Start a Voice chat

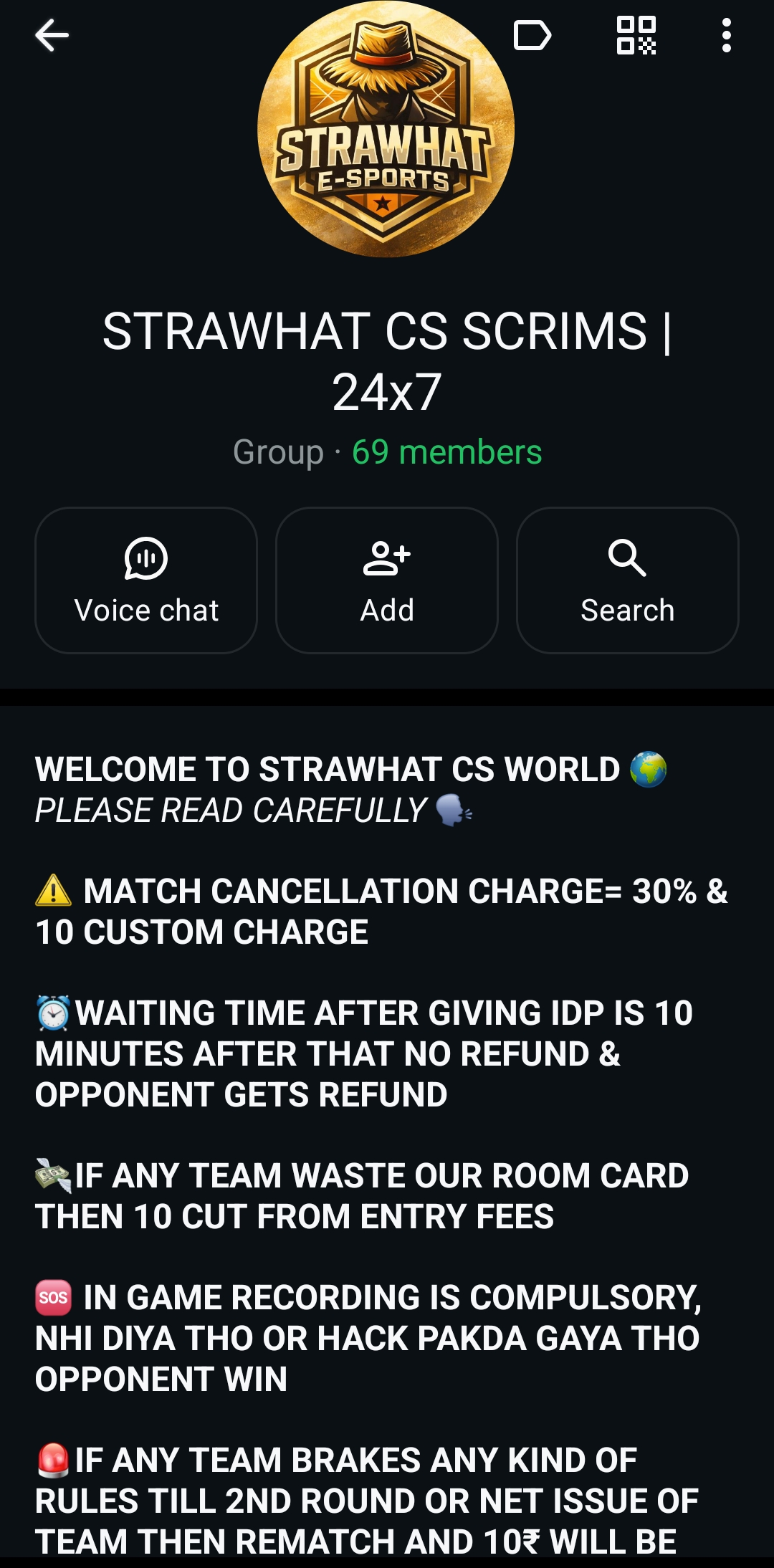point(146,580)
